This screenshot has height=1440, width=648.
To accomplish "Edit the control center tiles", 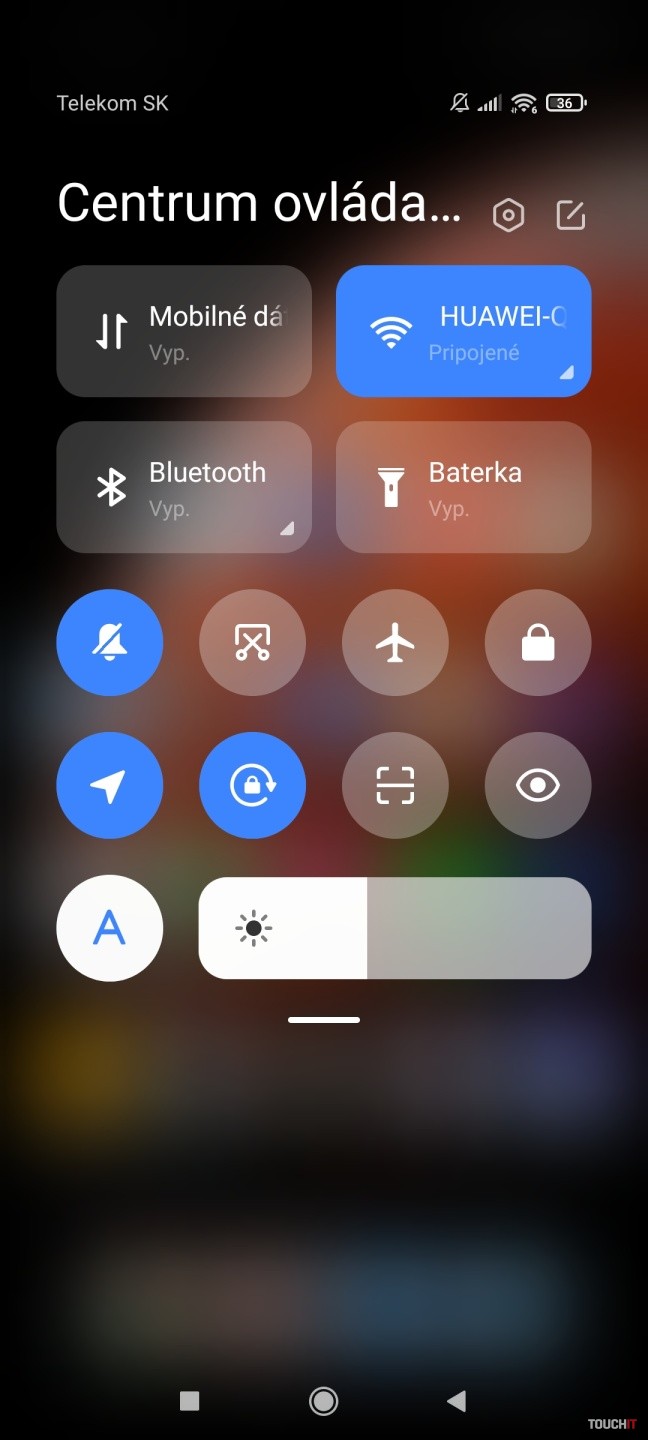I will tap(570, 215).
